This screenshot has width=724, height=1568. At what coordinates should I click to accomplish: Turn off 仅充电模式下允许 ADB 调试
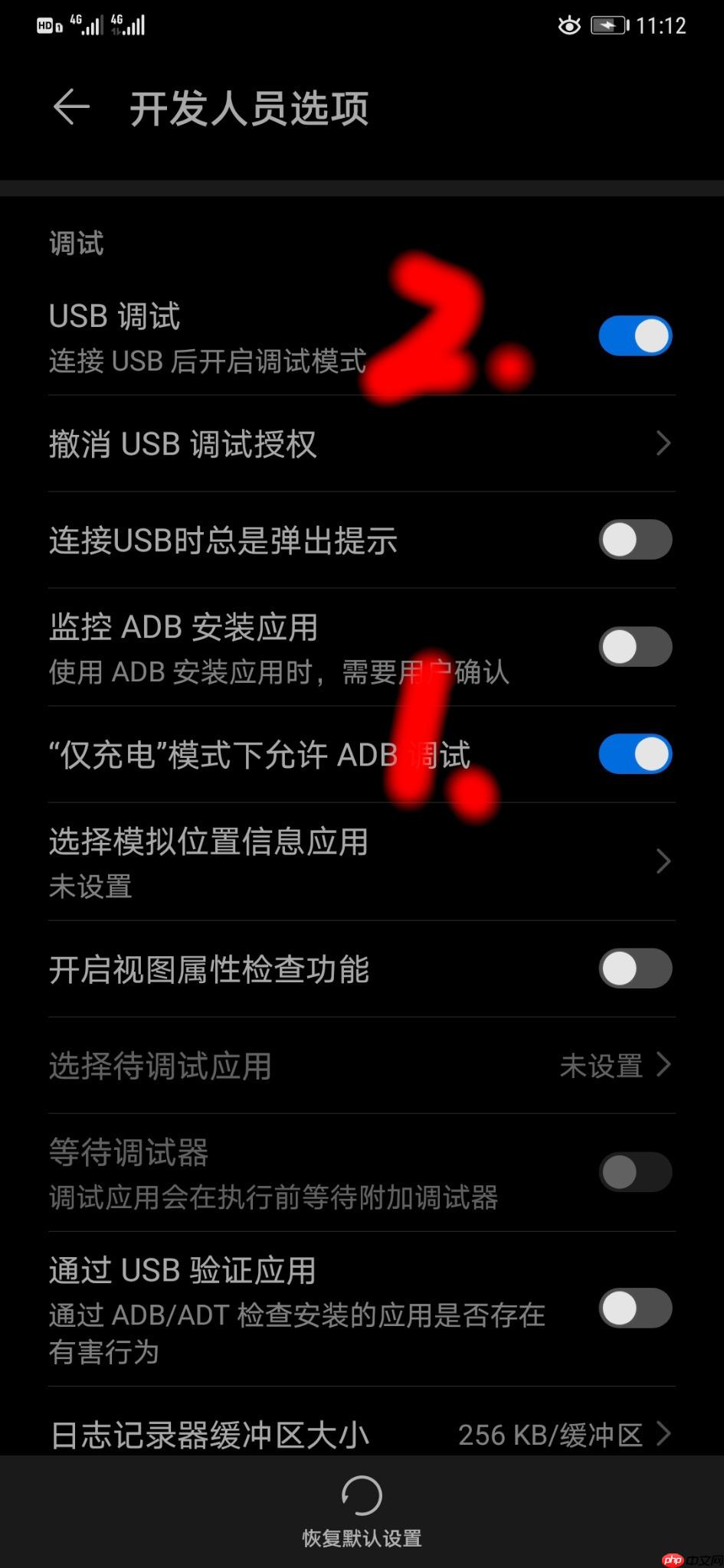click(635, 754)
